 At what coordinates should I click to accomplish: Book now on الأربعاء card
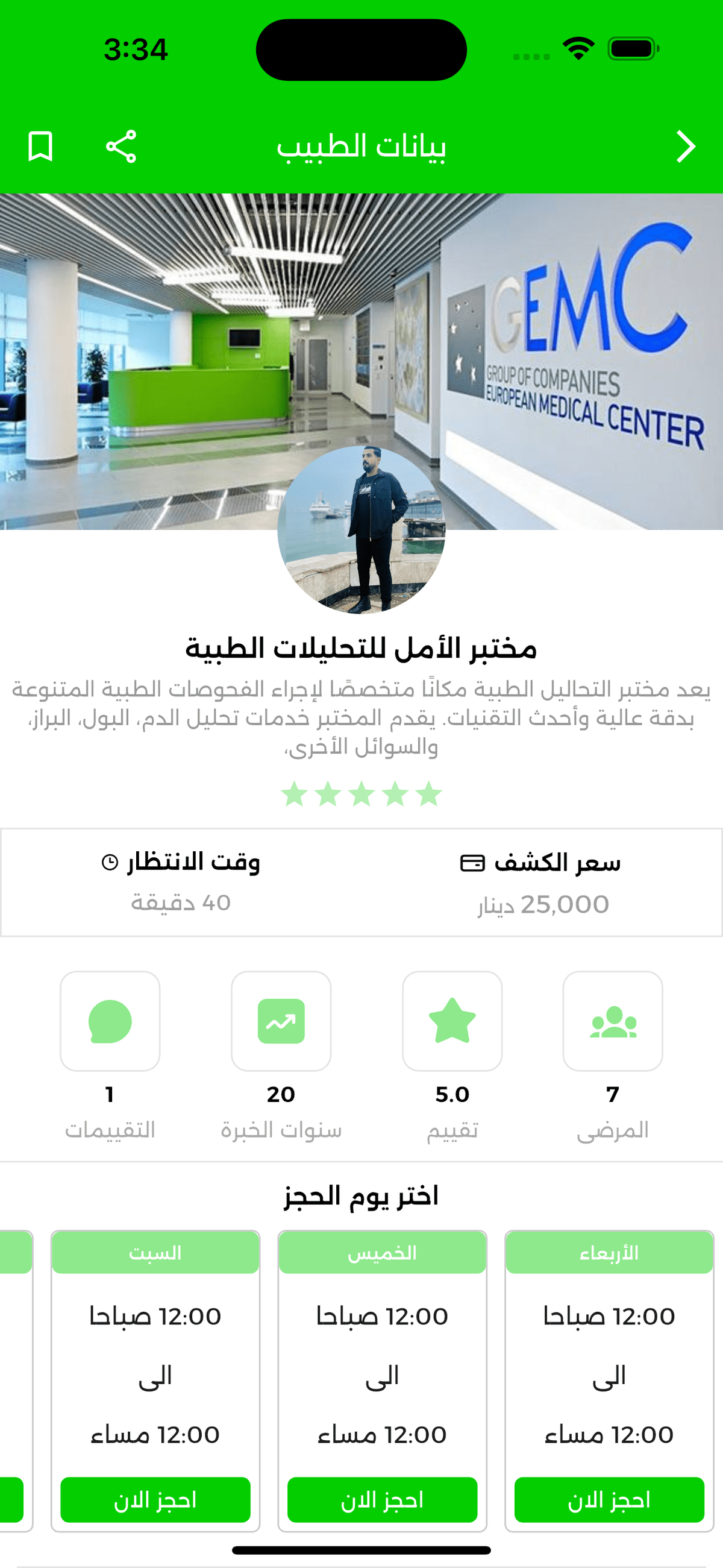point(609,1500)
